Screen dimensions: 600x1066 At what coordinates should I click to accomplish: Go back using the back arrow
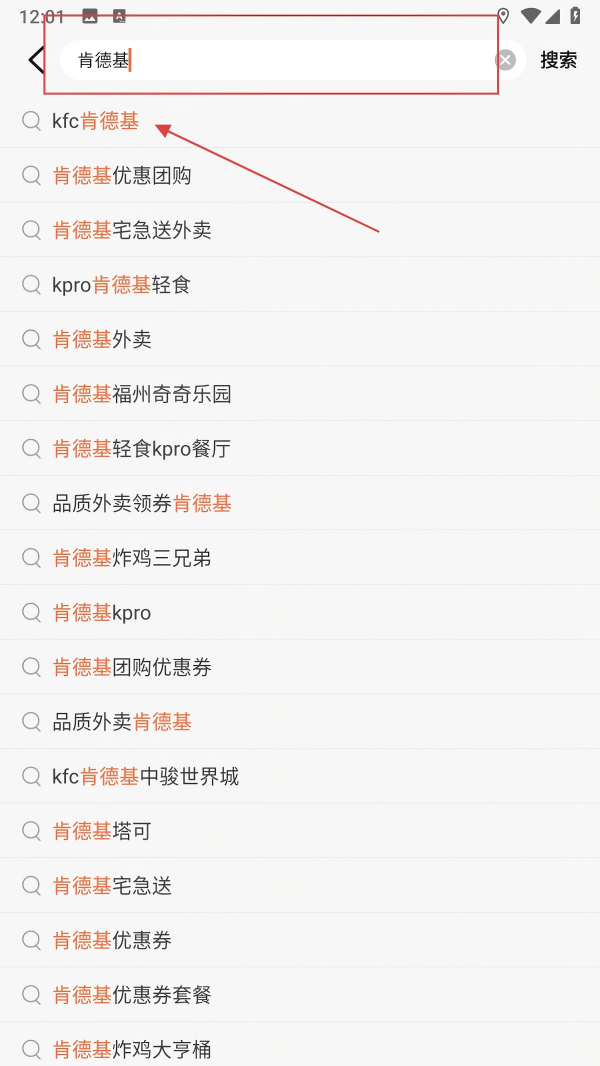[x=36, y=60]
